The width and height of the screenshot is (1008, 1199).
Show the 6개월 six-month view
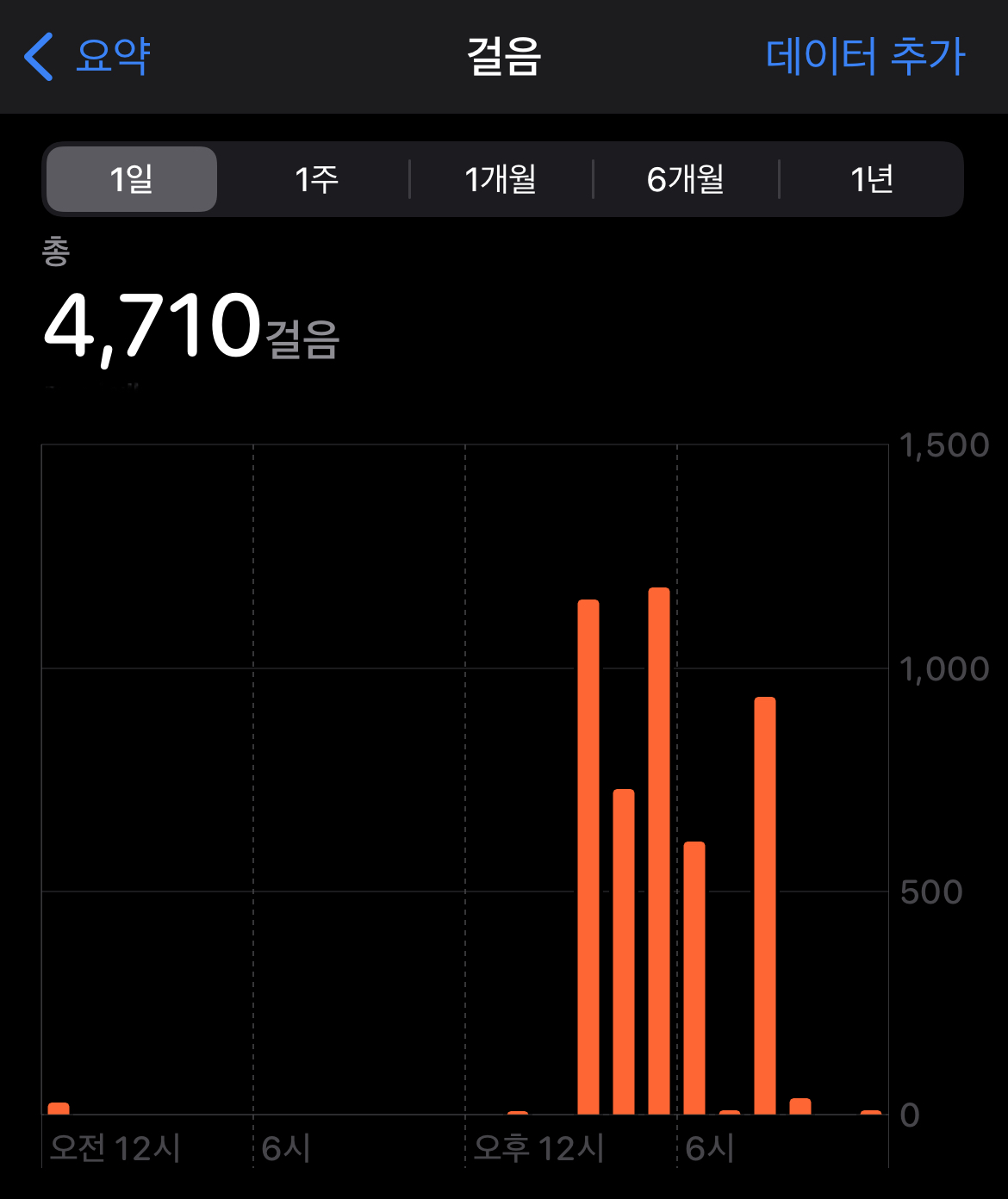686,179
